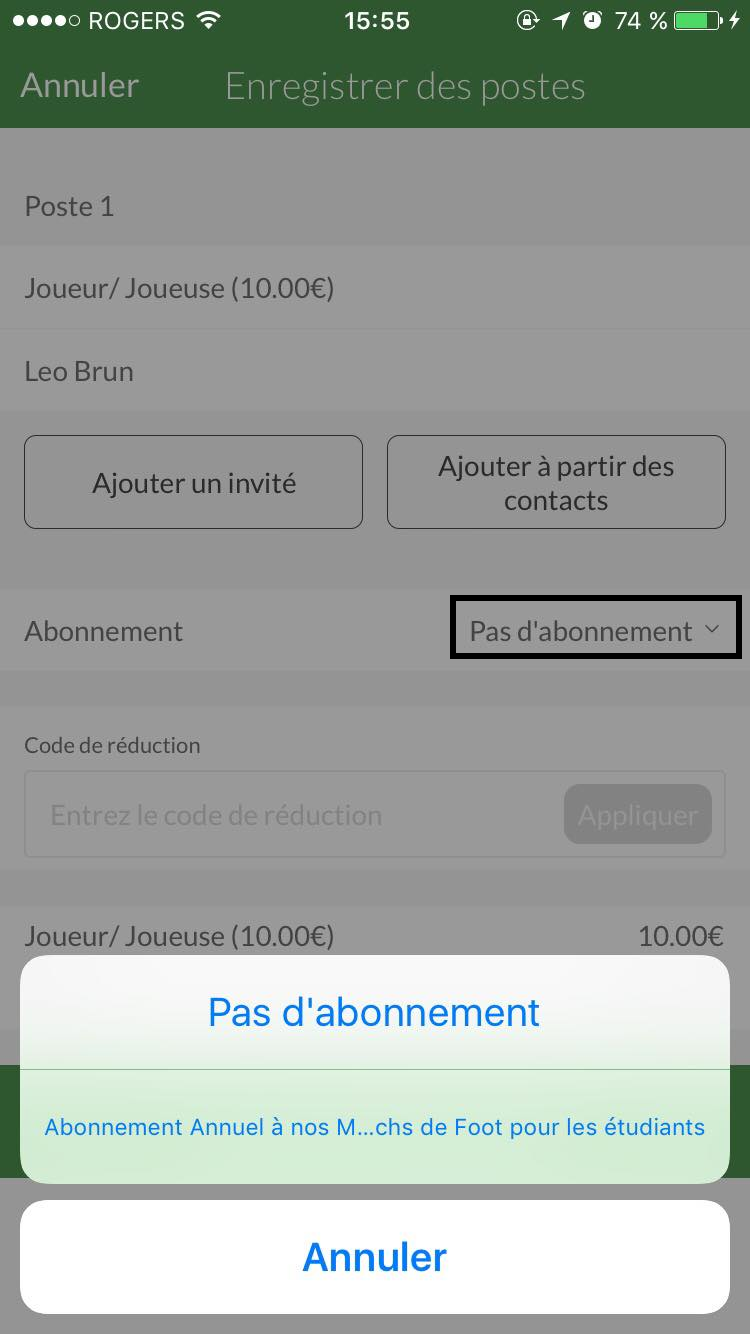Select the Pas d'abonnement option in the sheet
The width and height of the screenshot is (750, 1334).
click(374, 1012)
